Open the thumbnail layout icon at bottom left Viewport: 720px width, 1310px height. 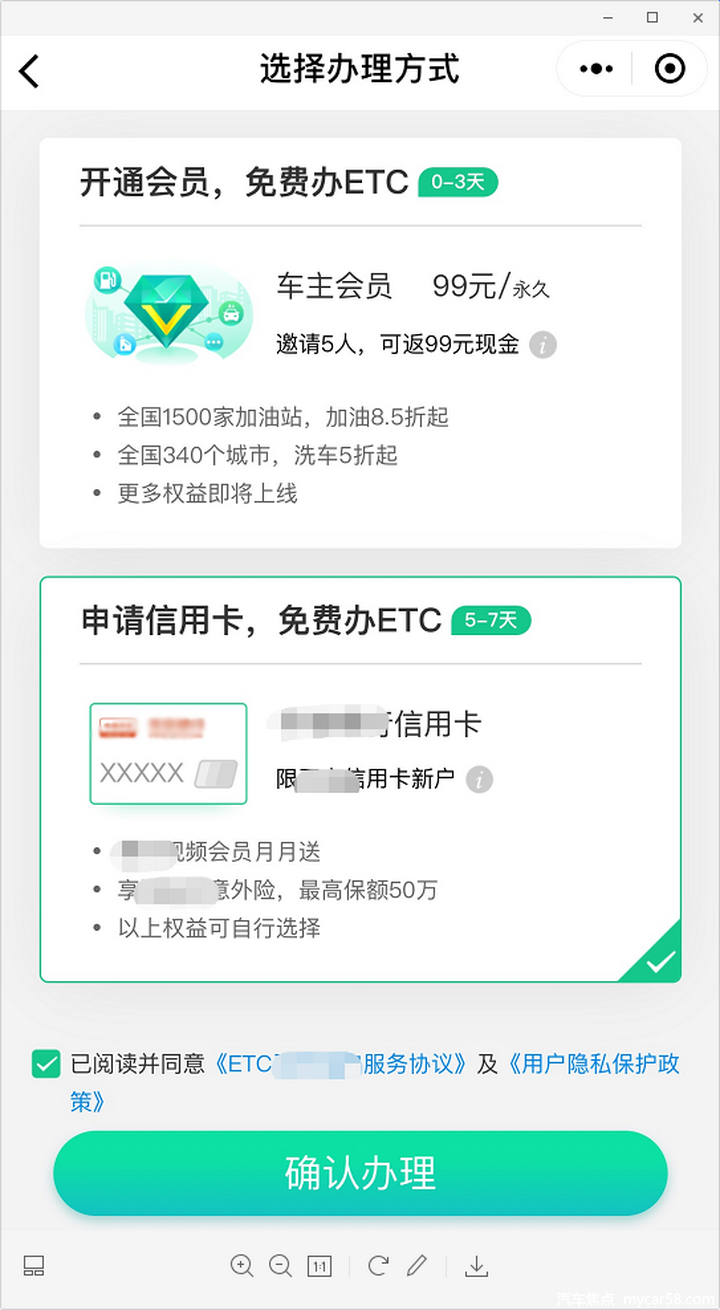point(34,1266)
